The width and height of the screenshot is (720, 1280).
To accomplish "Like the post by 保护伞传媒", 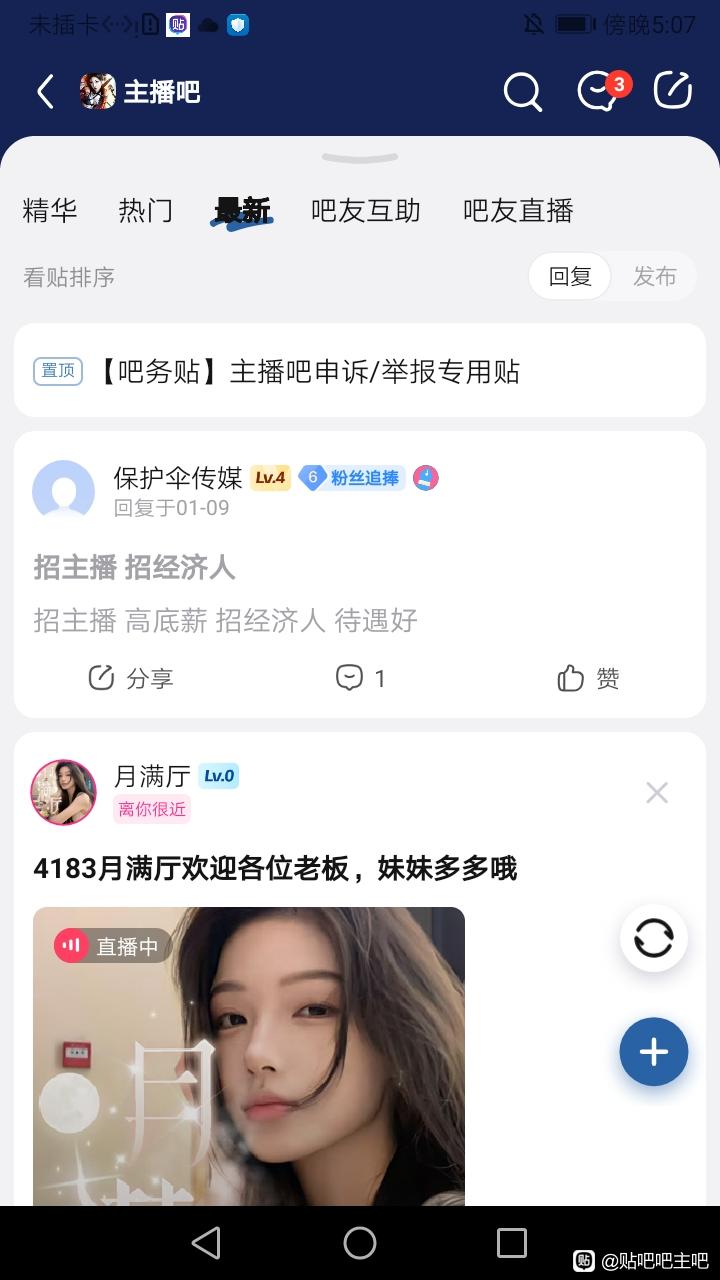I will 588,678.
